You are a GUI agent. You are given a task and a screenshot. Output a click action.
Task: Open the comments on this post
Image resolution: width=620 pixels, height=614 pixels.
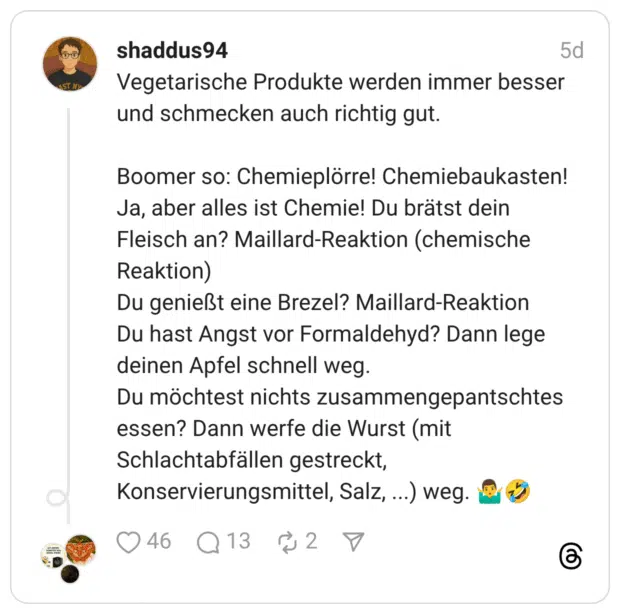pos(208,542)
